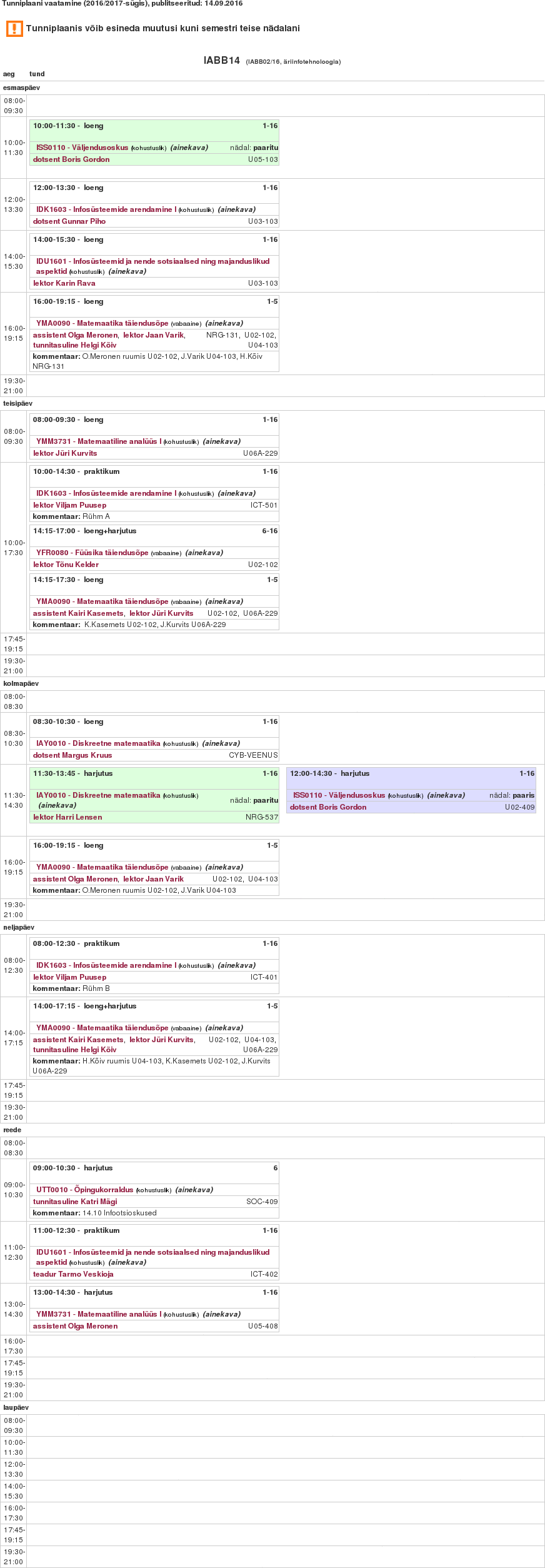Open lektor Viljam Puusep in Rühm A practicum

[x=69, y=505]
